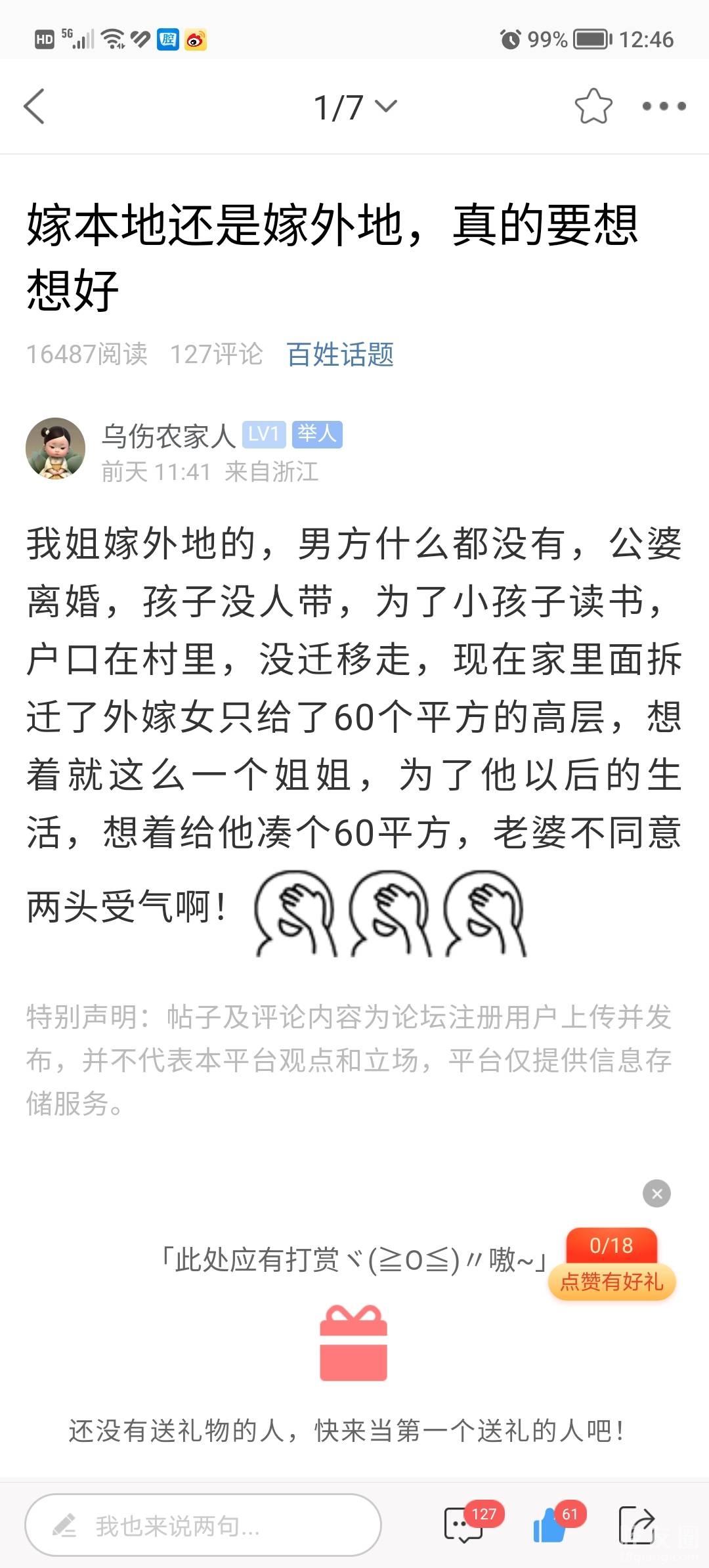Image resolution: width=709 pixels, height=1568 pixels.
Task: Share this post
Action: click(x=636, y=1523)
